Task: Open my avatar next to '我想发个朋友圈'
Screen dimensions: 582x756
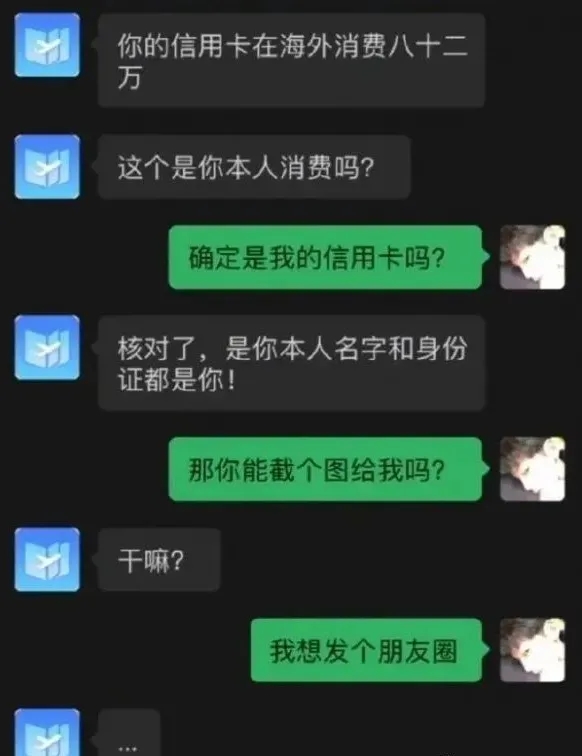Action: 532,650
